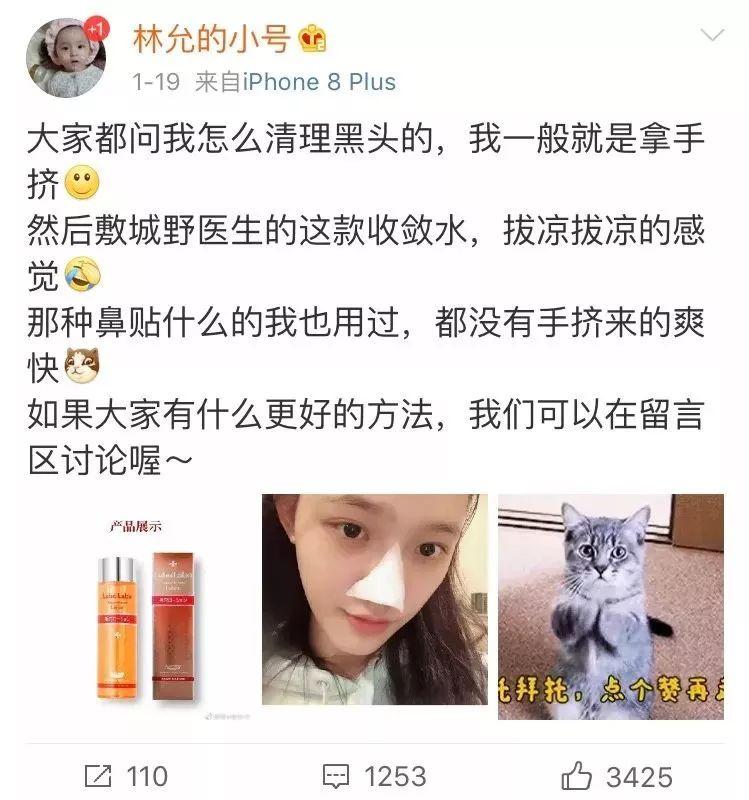Repost this post with 110 shares
Screen dimensions: 749x800
(126, 776)
